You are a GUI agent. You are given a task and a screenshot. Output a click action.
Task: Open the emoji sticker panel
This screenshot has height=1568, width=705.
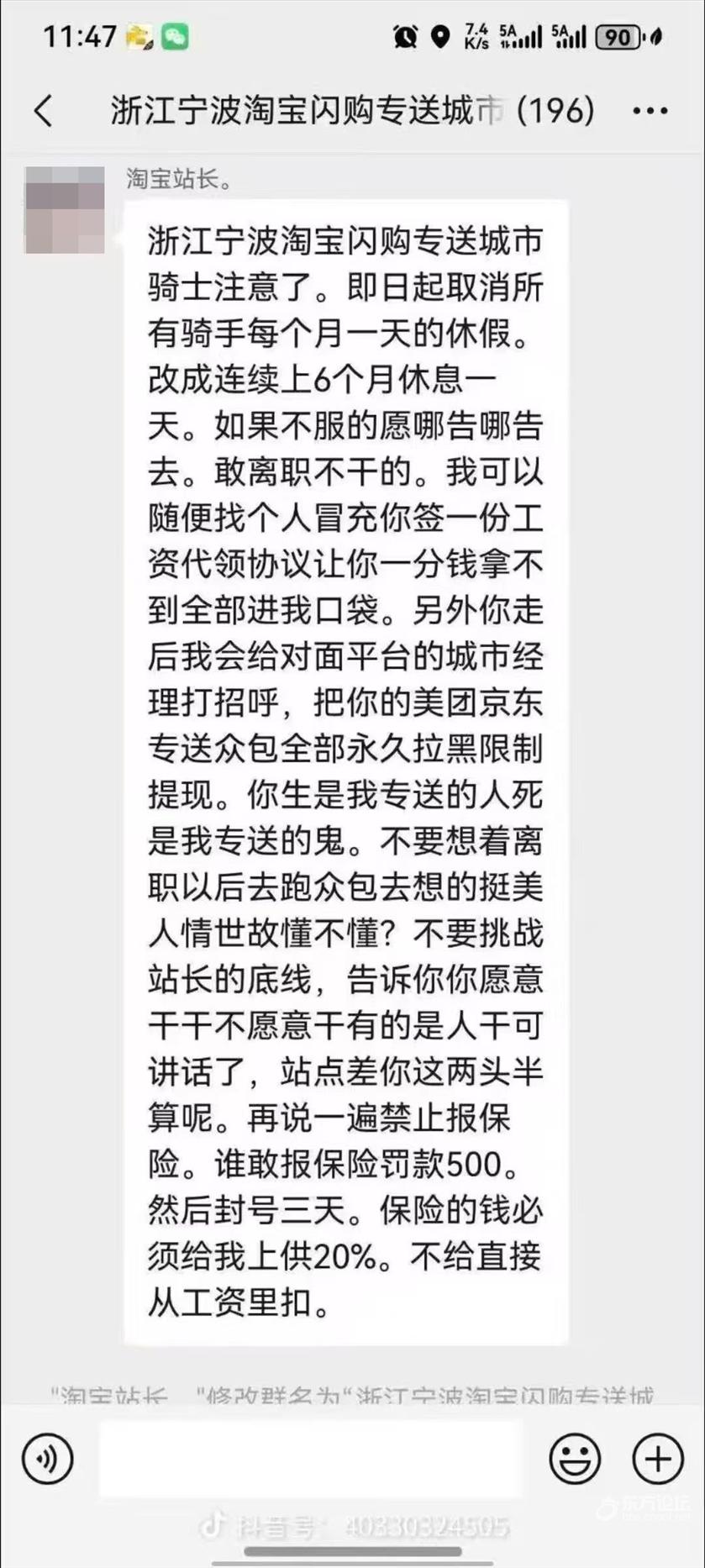[x=575, y=1459]
